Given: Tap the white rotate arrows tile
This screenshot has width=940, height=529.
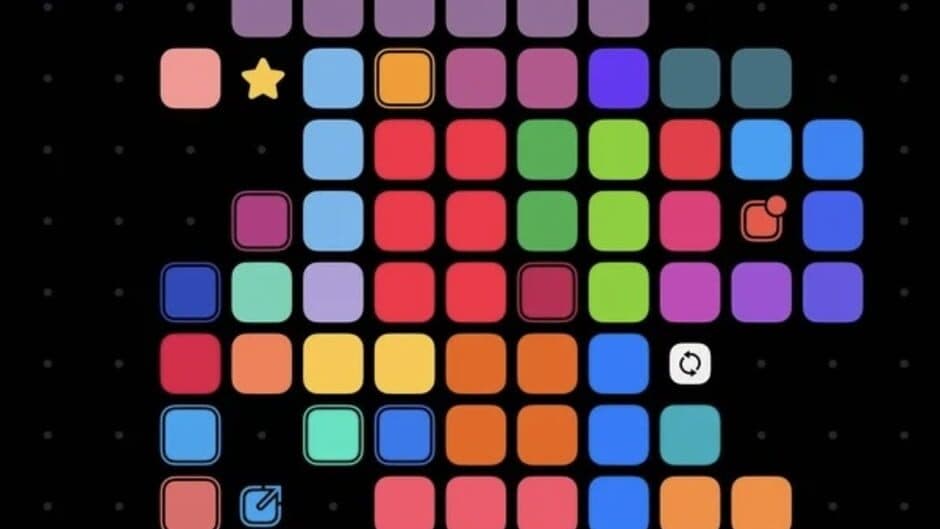Looking at the screenshot, I should tap(690, 364).
